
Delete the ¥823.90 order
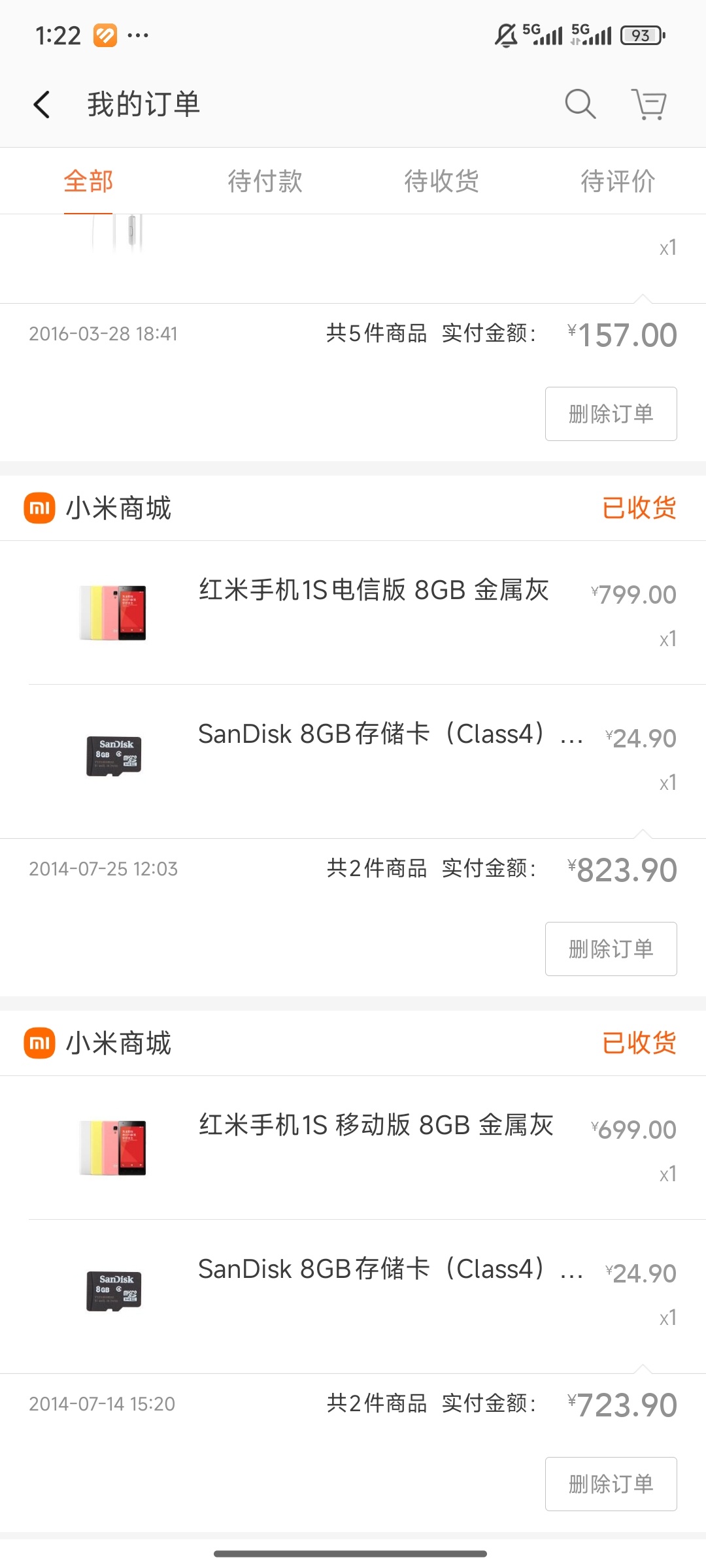(x=611, y=949)
